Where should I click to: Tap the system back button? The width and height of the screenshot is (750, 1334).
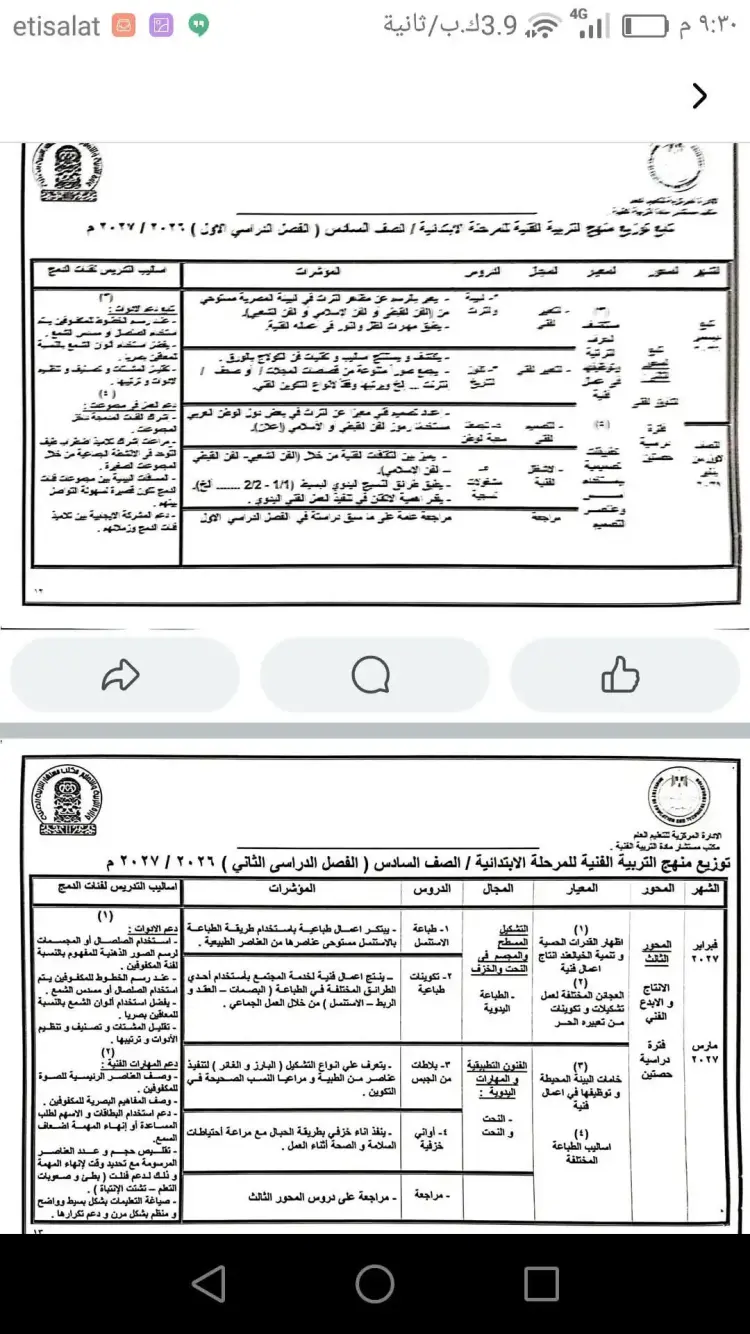(208, 1284)
